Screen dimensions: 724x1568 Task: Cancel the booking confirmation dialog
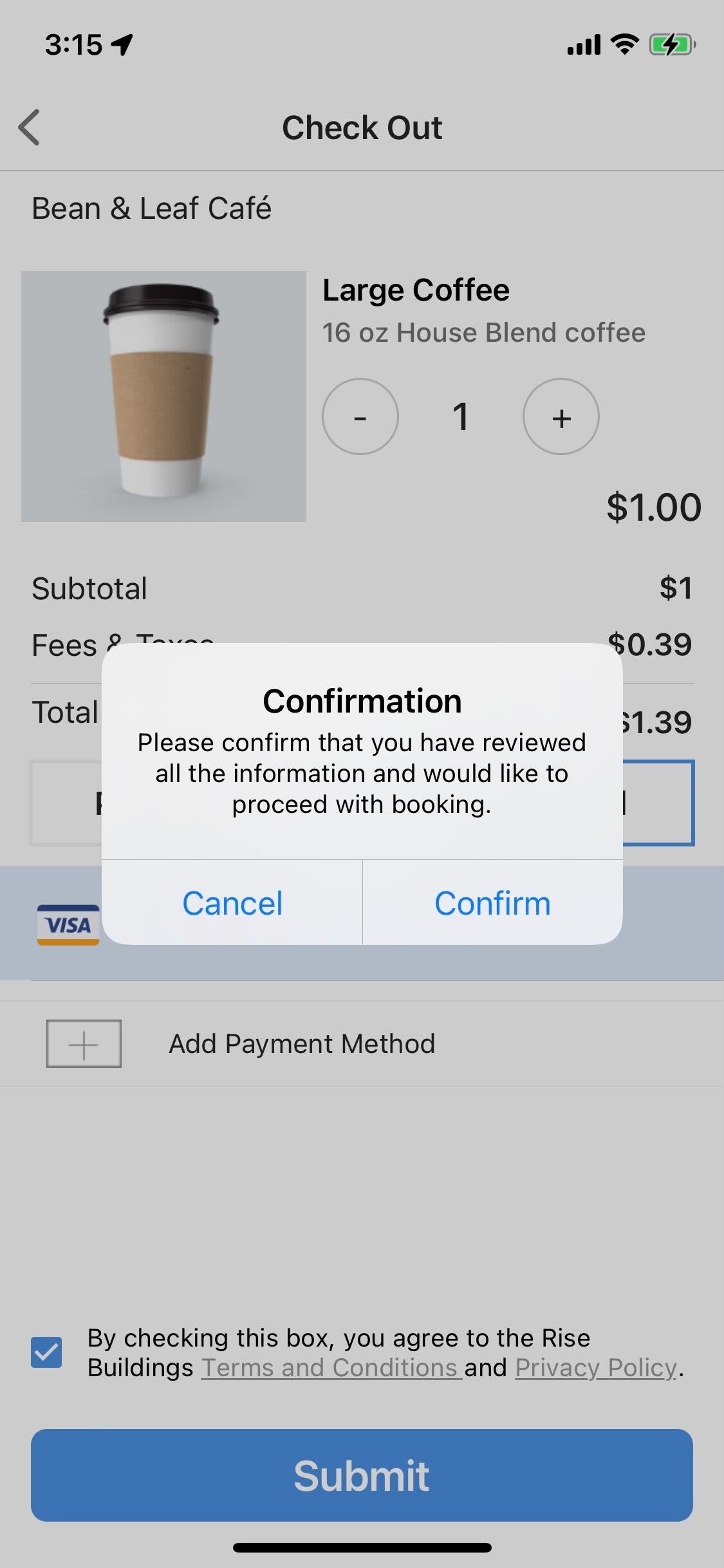[232, 903]
